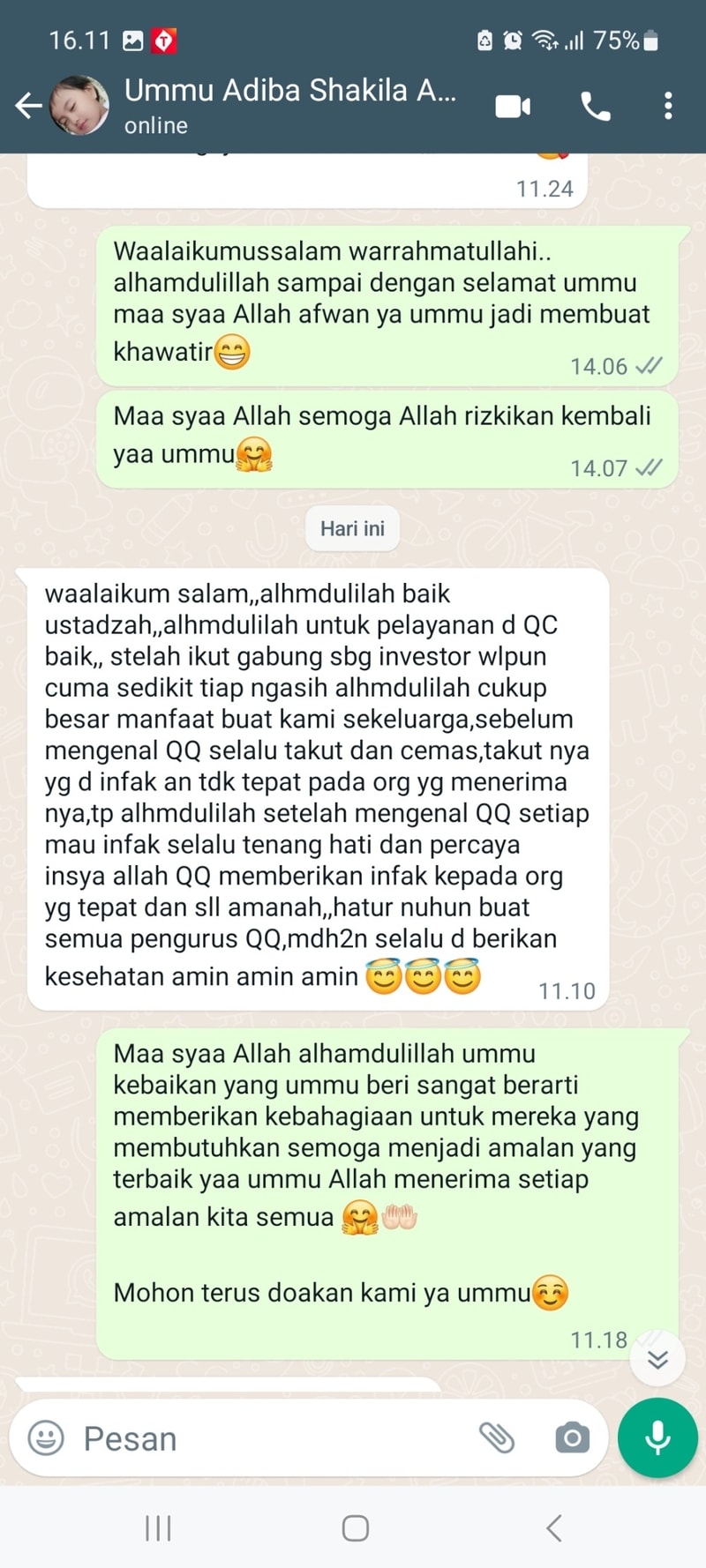The height and width of the screenshot is (1568, 706).
Task: Open the emoji picker
Action: (46, 1437)
